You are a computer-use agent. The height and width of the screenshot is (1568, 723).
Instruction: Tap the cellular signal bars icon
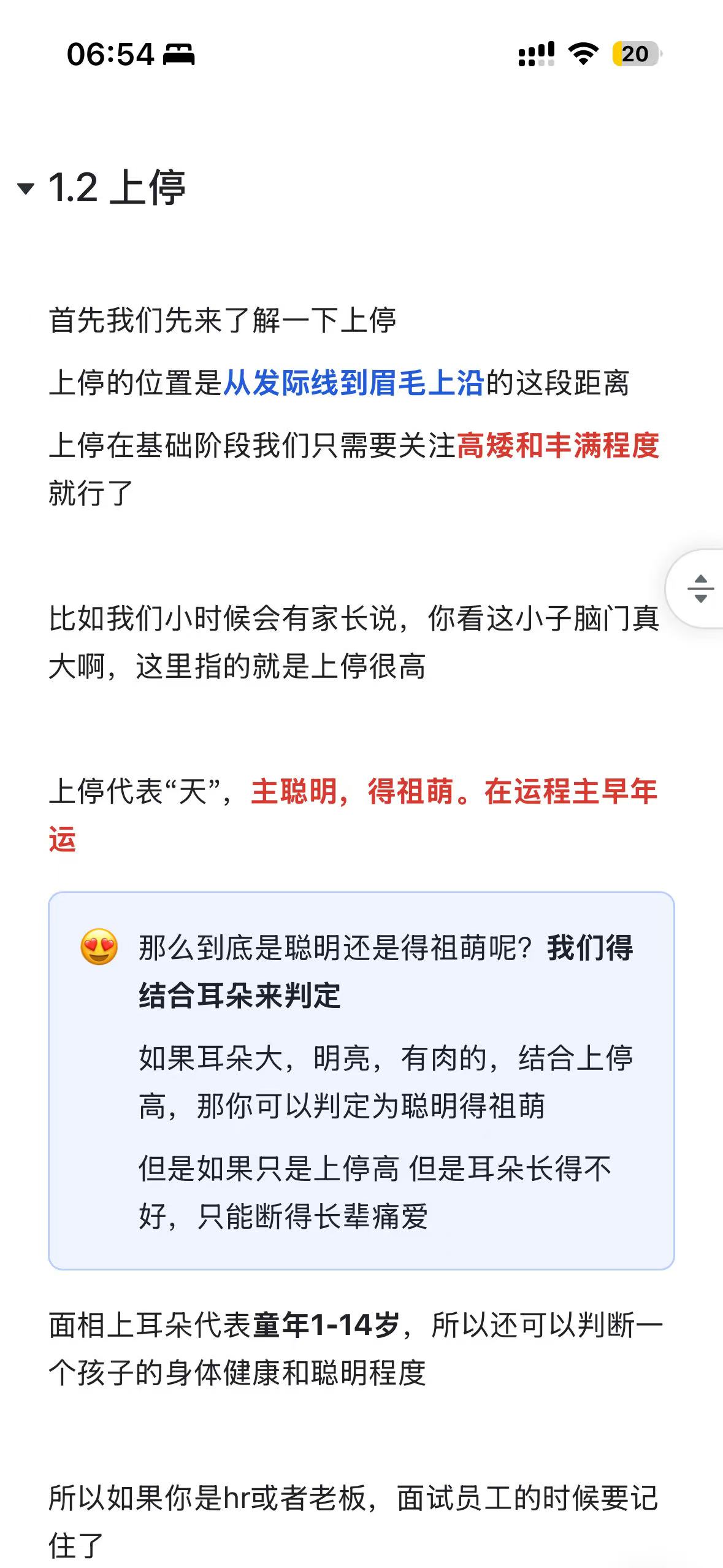pos(536,55)
